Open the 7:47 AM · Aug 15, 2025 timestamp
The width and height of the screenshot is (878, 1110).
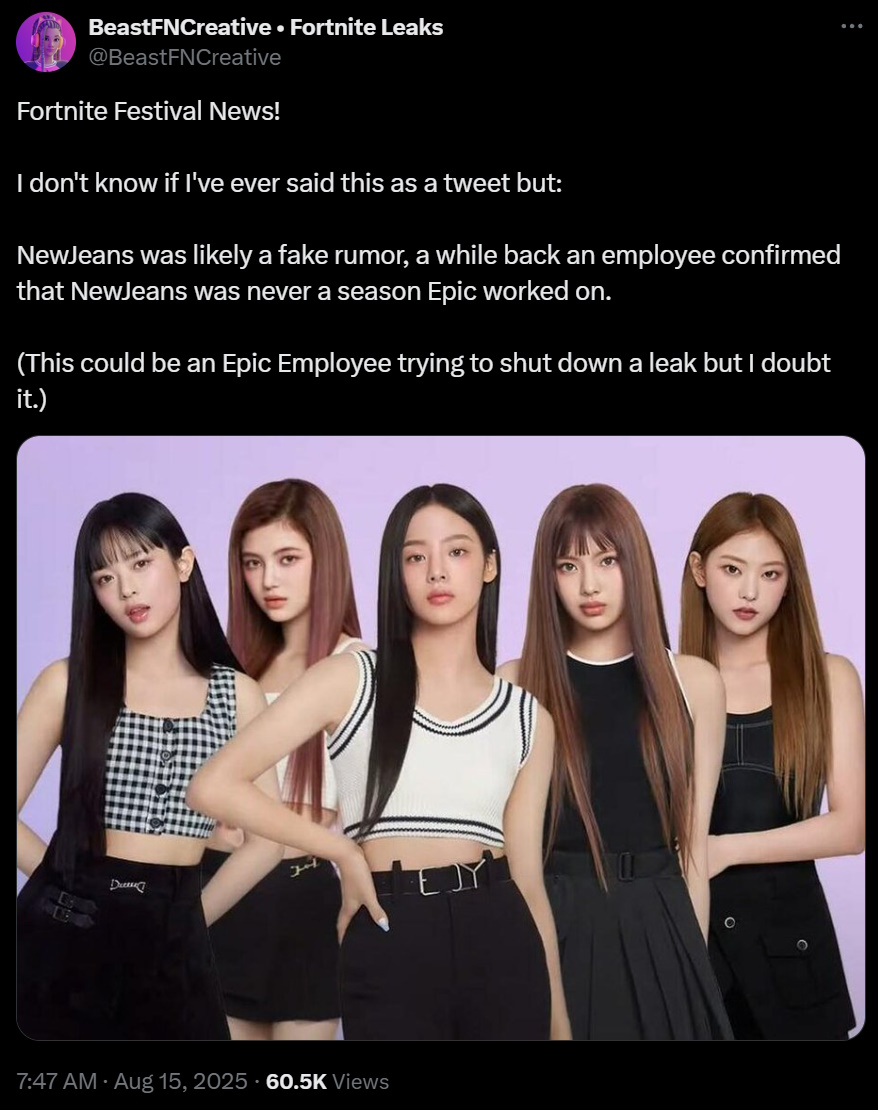point(132,1081)
